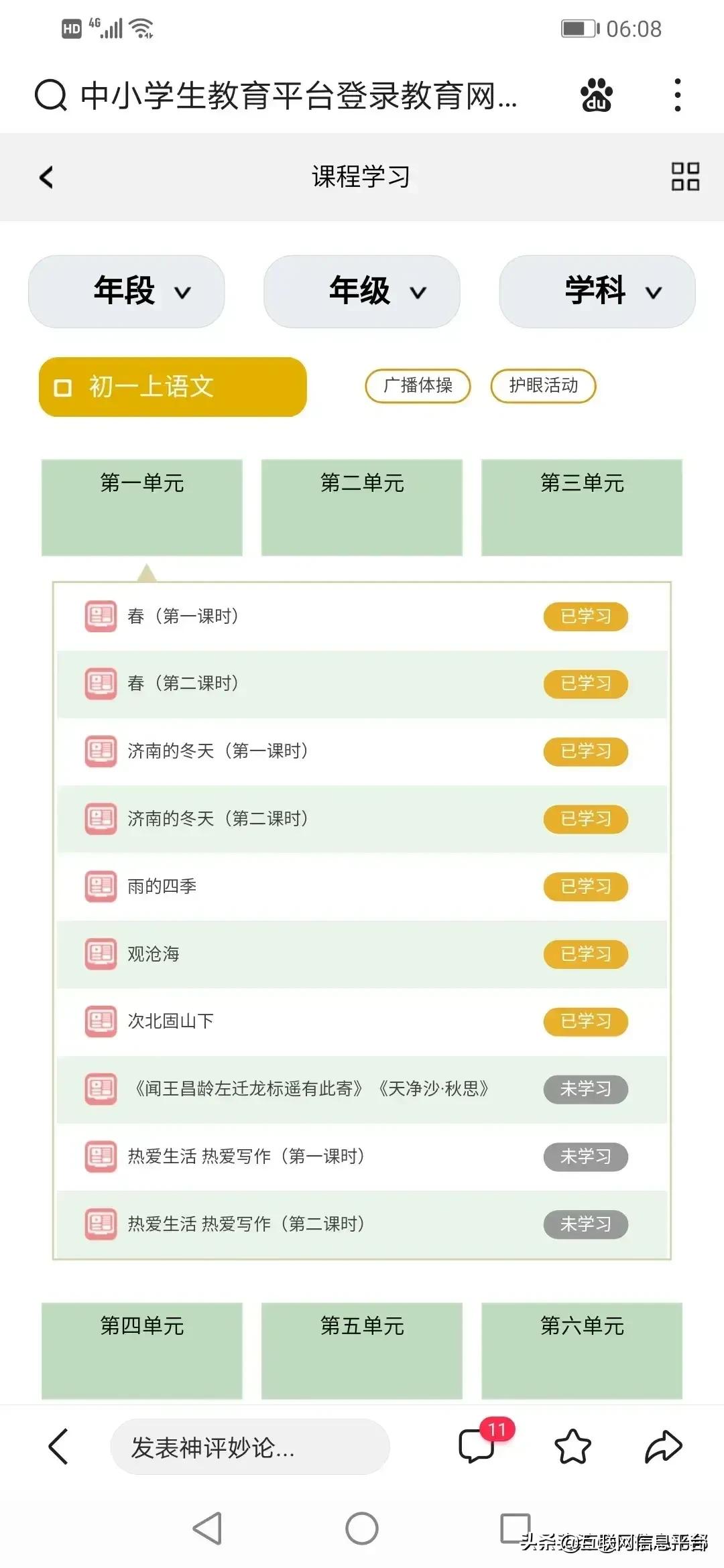Expand the 年级 dropdown

pos(362,291)
